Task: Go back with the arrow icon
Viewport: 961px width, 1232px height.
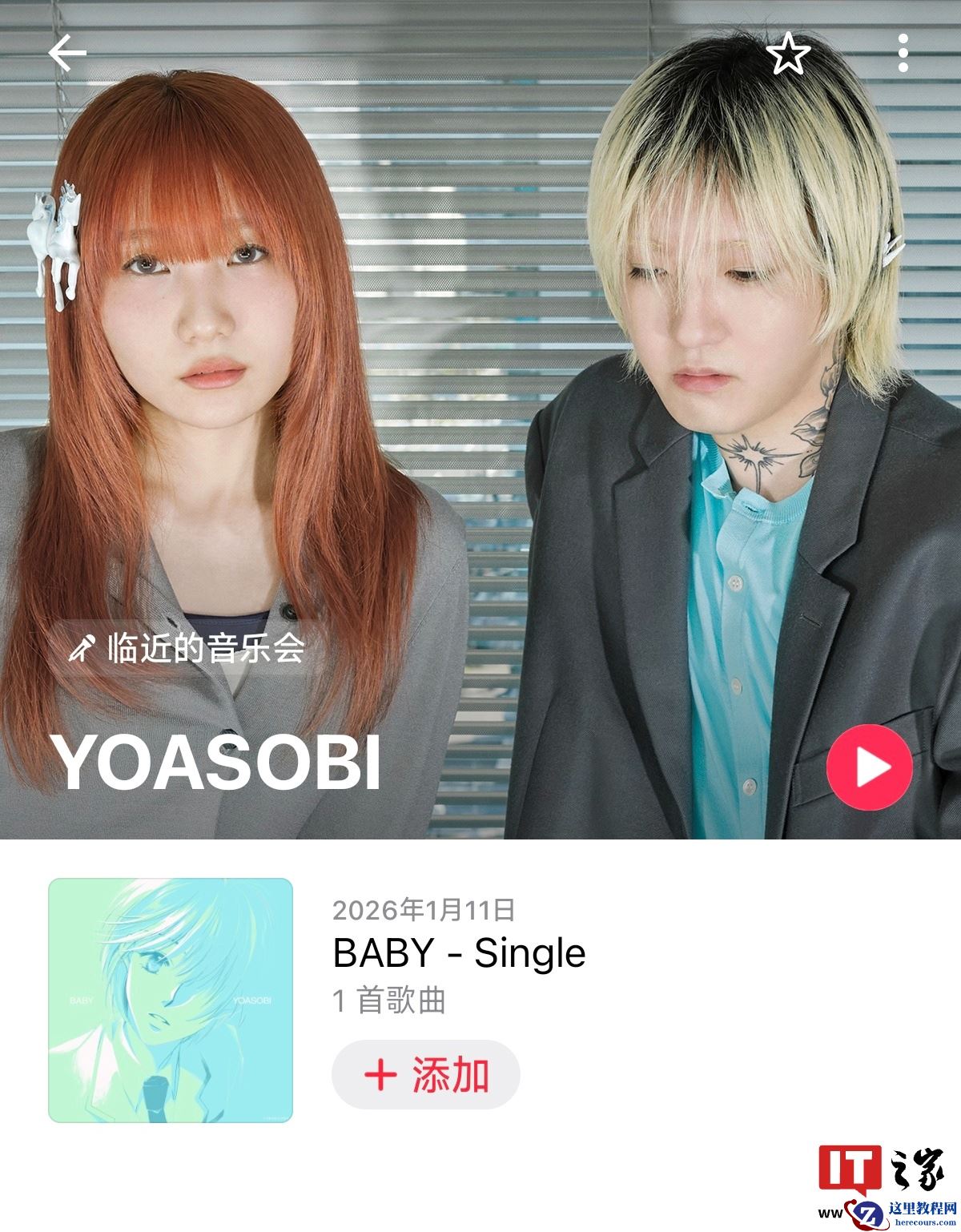Action: point(67,54)
